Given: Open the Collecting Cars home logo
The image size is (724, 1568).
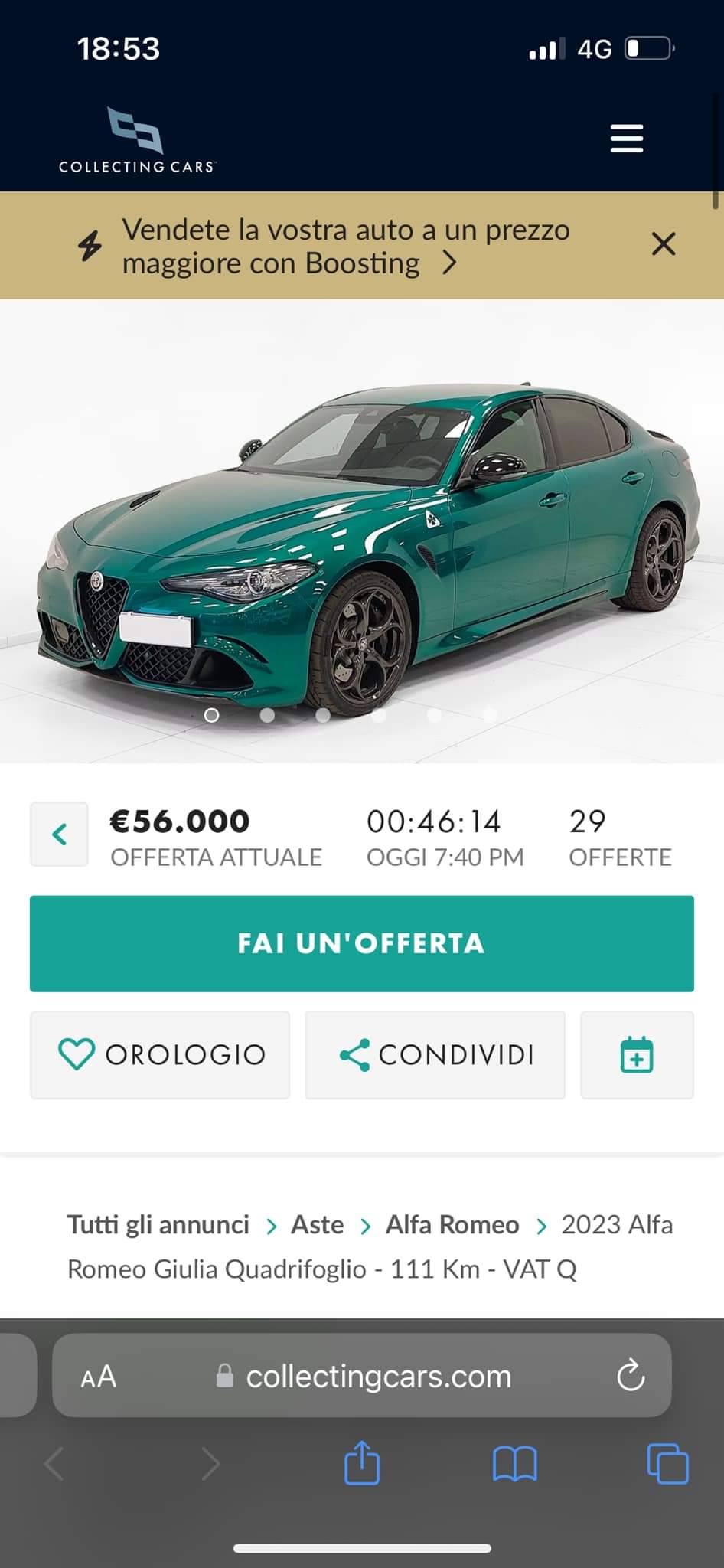Looking at the screenshot, I should [137, 140].
